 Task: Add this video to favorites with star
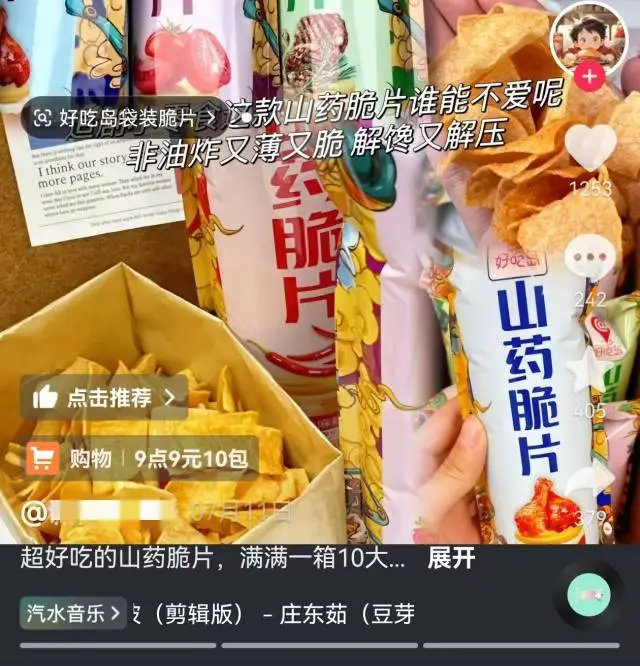(590, 372)
